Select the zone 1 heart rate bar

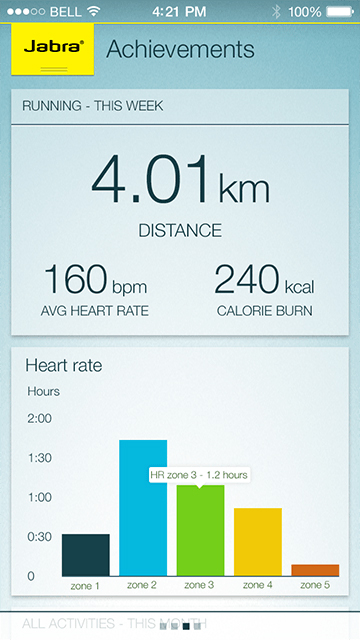click(x=86, y=555)
